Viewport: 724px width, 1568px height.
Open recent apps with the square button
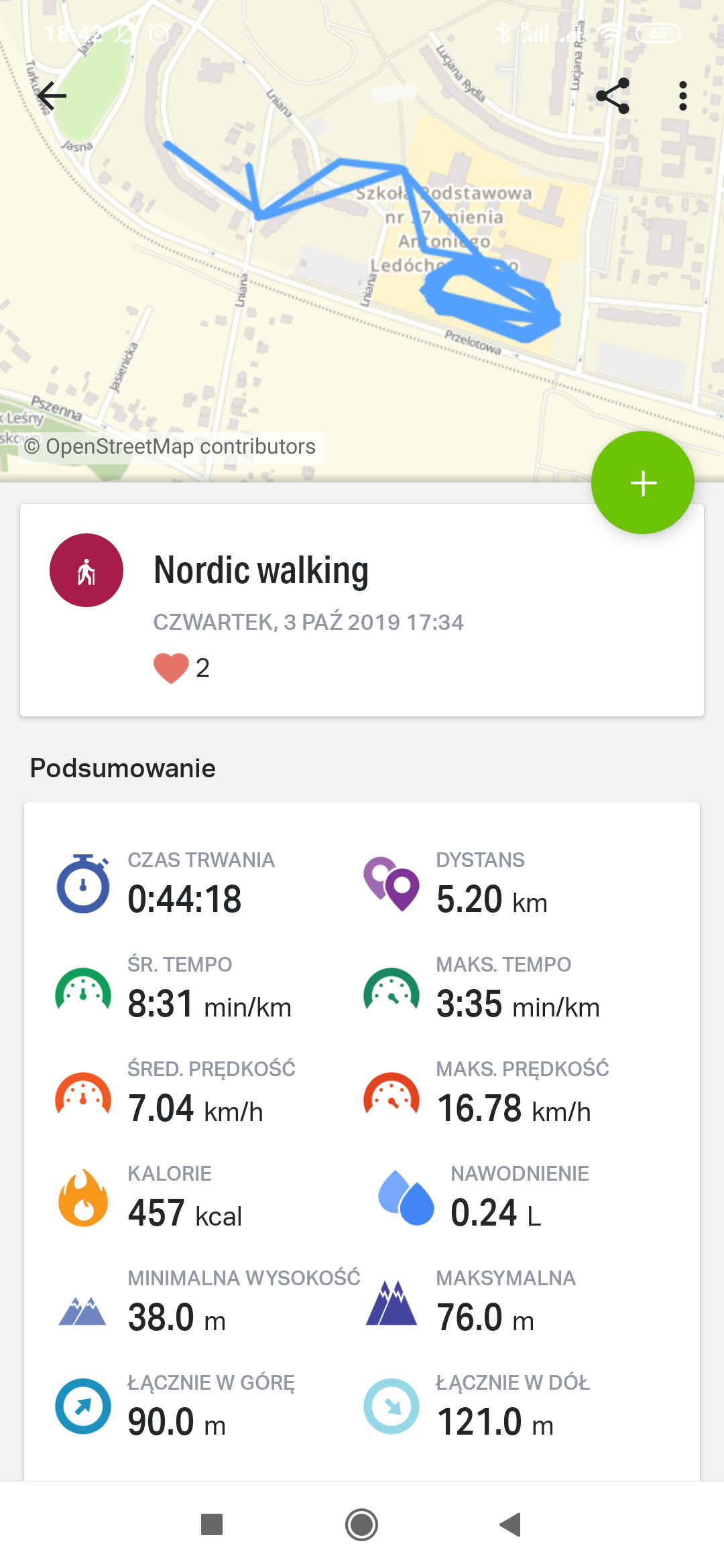tap(212, 1524)
